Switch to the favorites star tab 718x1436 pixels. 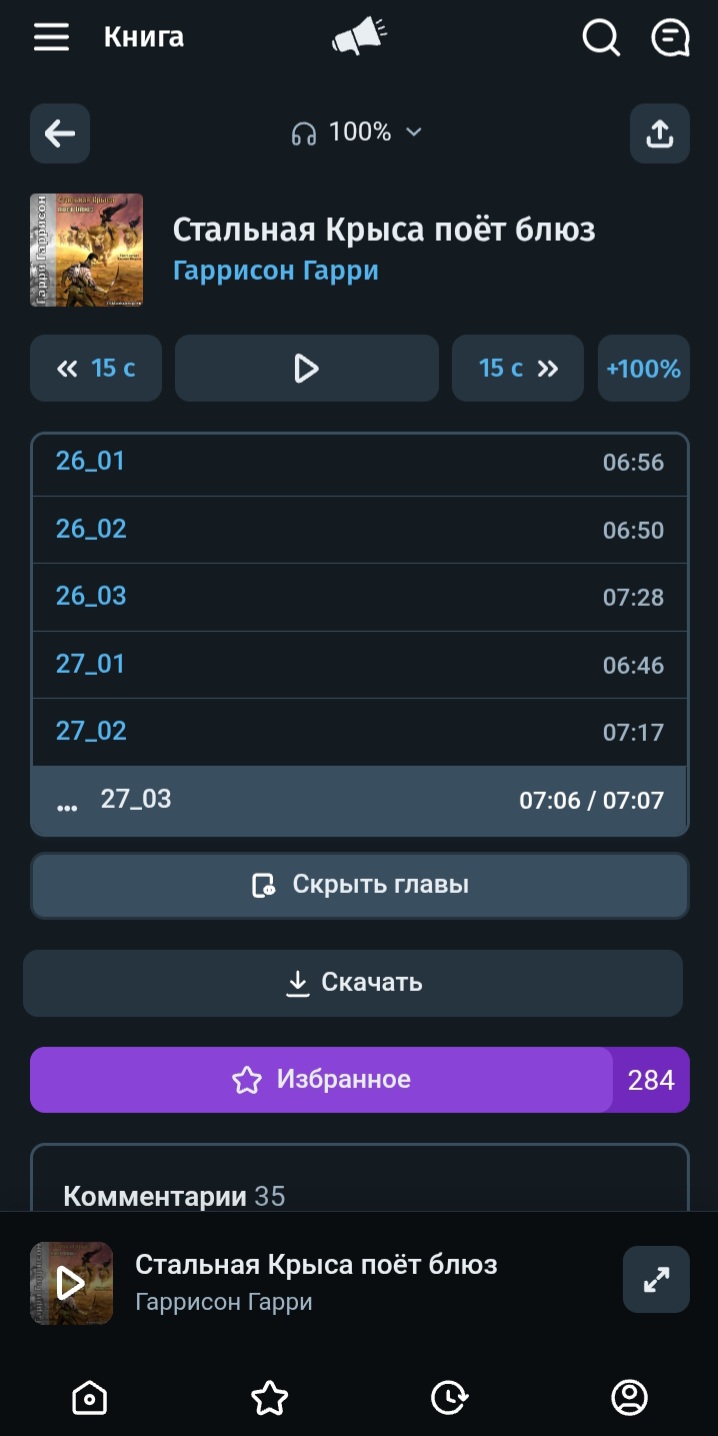point(269,1397)
